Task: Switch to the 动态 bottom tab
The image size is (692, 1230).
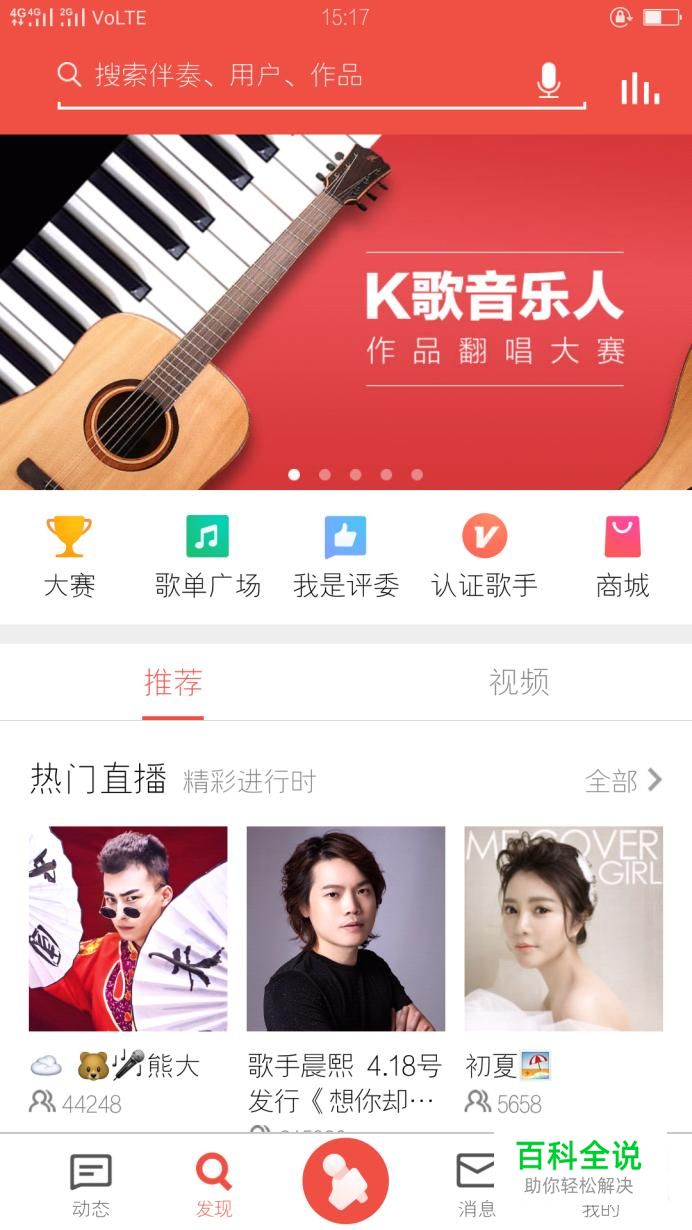Action: click(x=91, y=1184)
